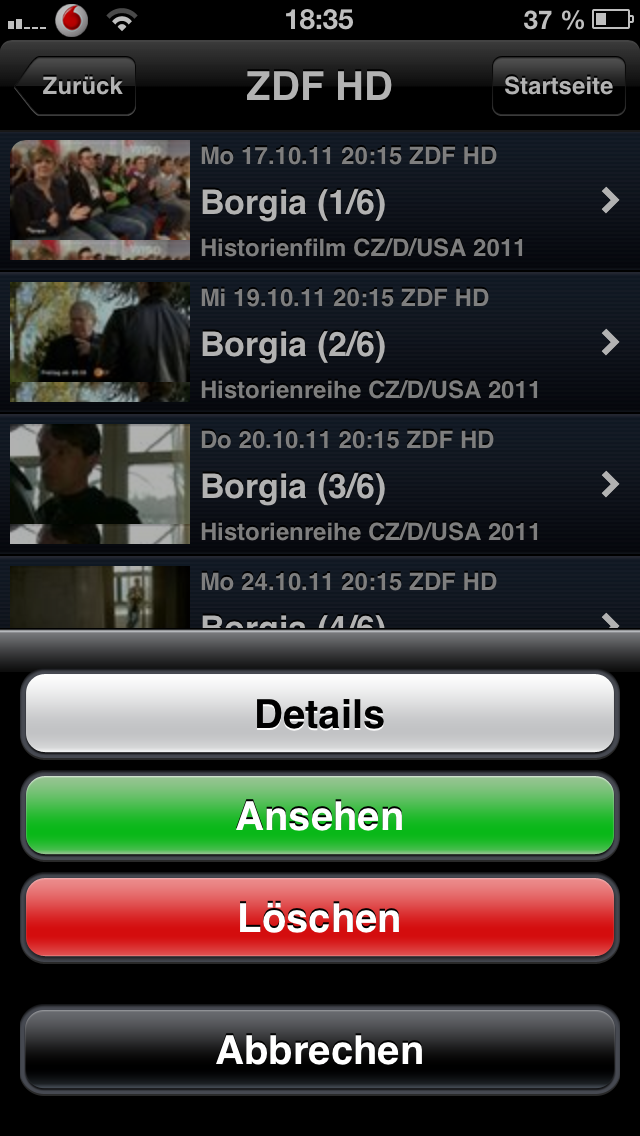Show Details for the selected recording
Viewport: 640px width, 1136px height.
coord(320,714)
